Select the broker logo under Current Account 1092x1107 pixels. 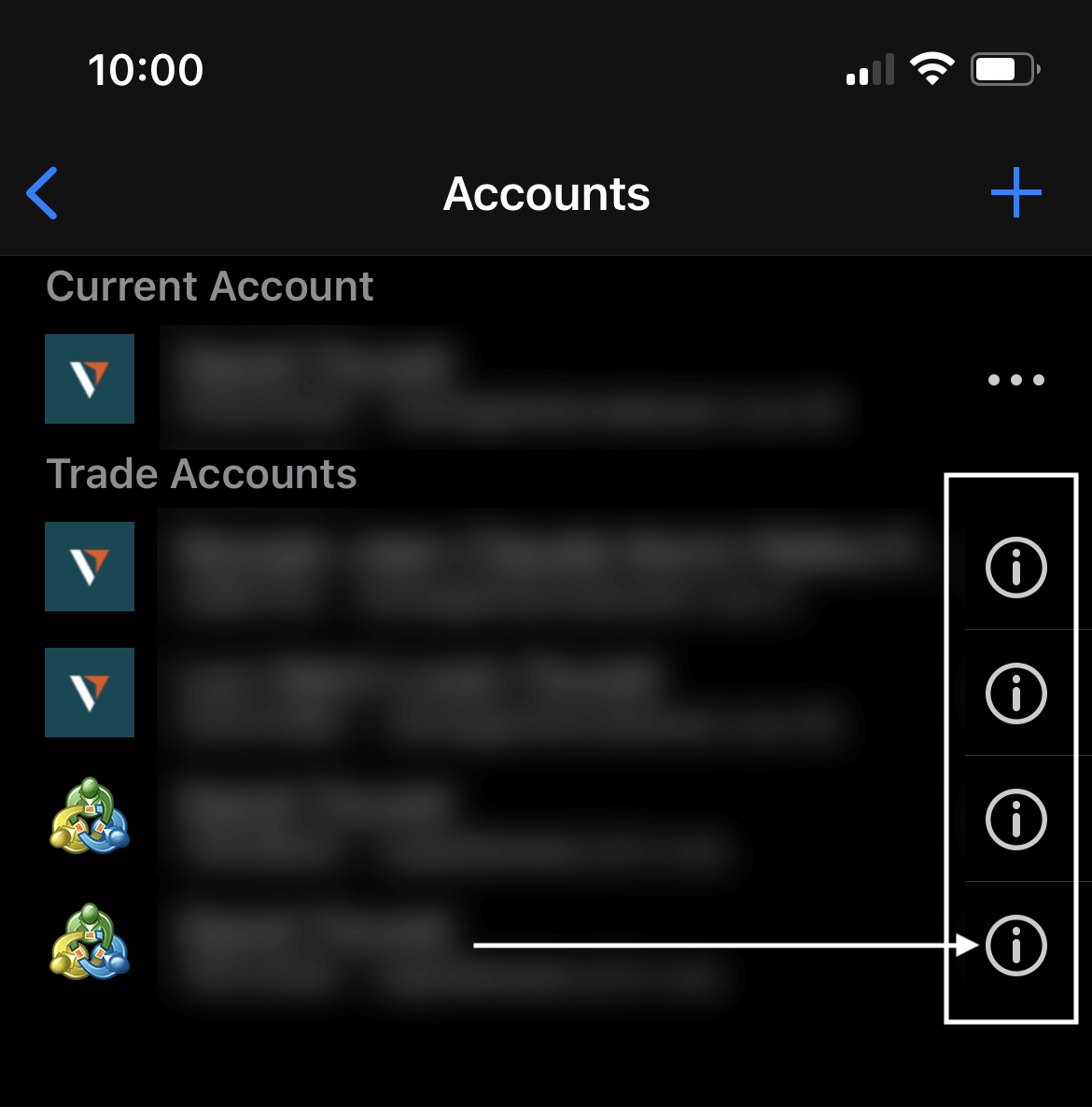click(90, 380)
